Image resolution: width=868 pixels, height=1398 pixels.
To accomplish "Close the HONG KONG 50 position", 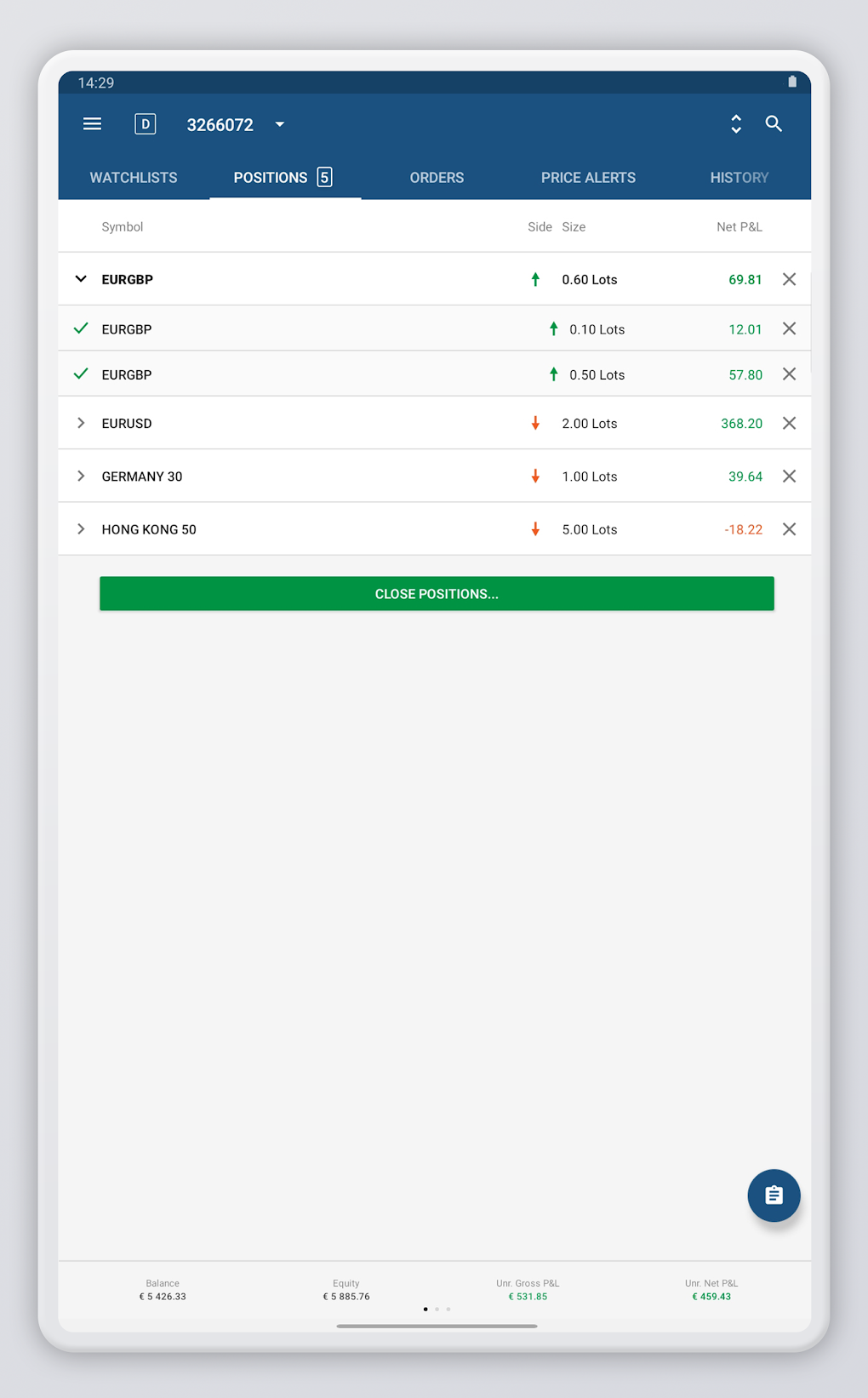I will click(x=789, y=528).
